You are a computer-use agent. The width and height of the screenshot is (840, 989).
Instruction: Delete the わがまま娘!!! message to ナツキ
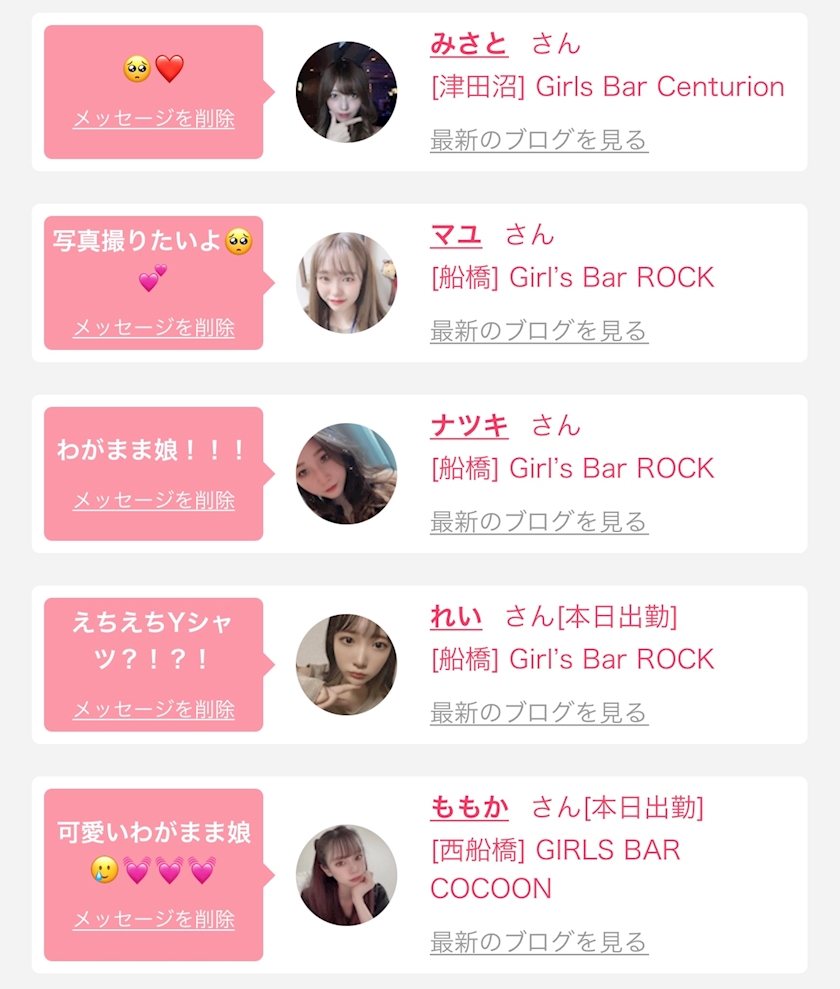coord(154,500)
